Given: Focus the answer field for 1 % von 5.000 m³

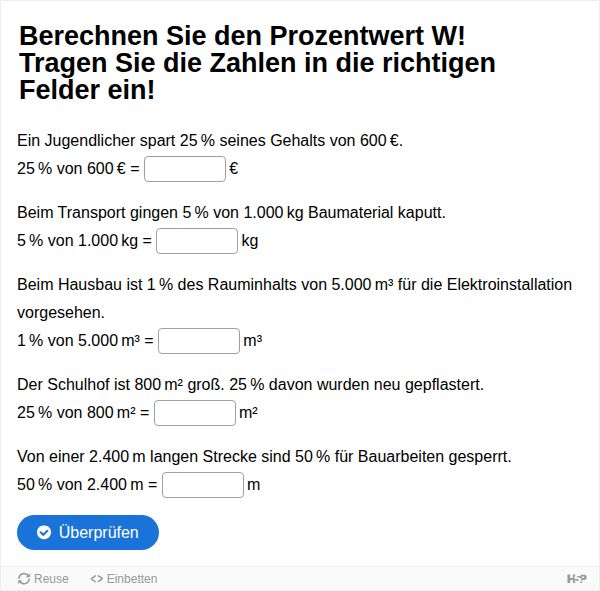Looking at the screenshot, I should [x=199, y=341].
